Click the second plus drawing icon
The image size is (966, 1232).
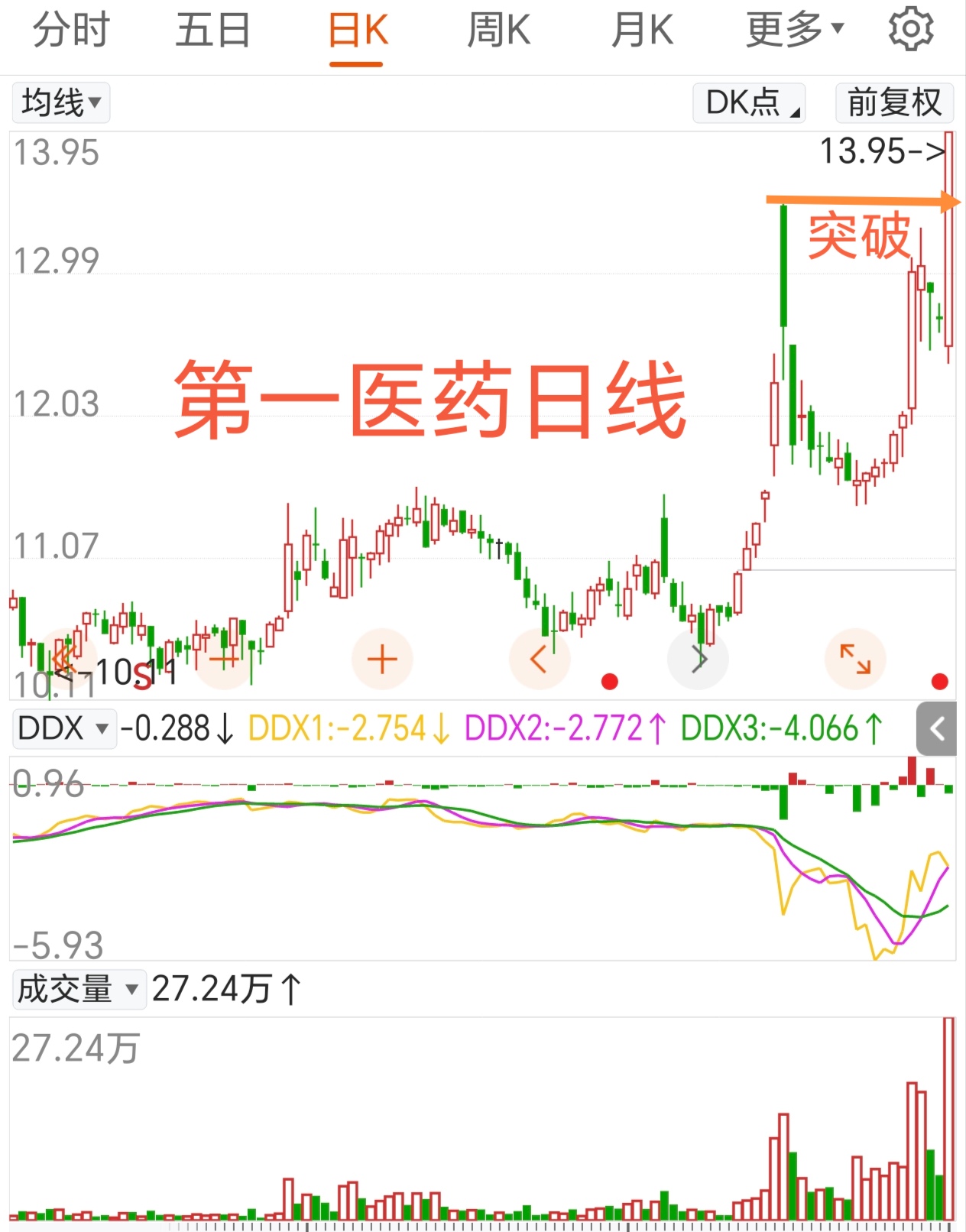(x=224, y=658)
